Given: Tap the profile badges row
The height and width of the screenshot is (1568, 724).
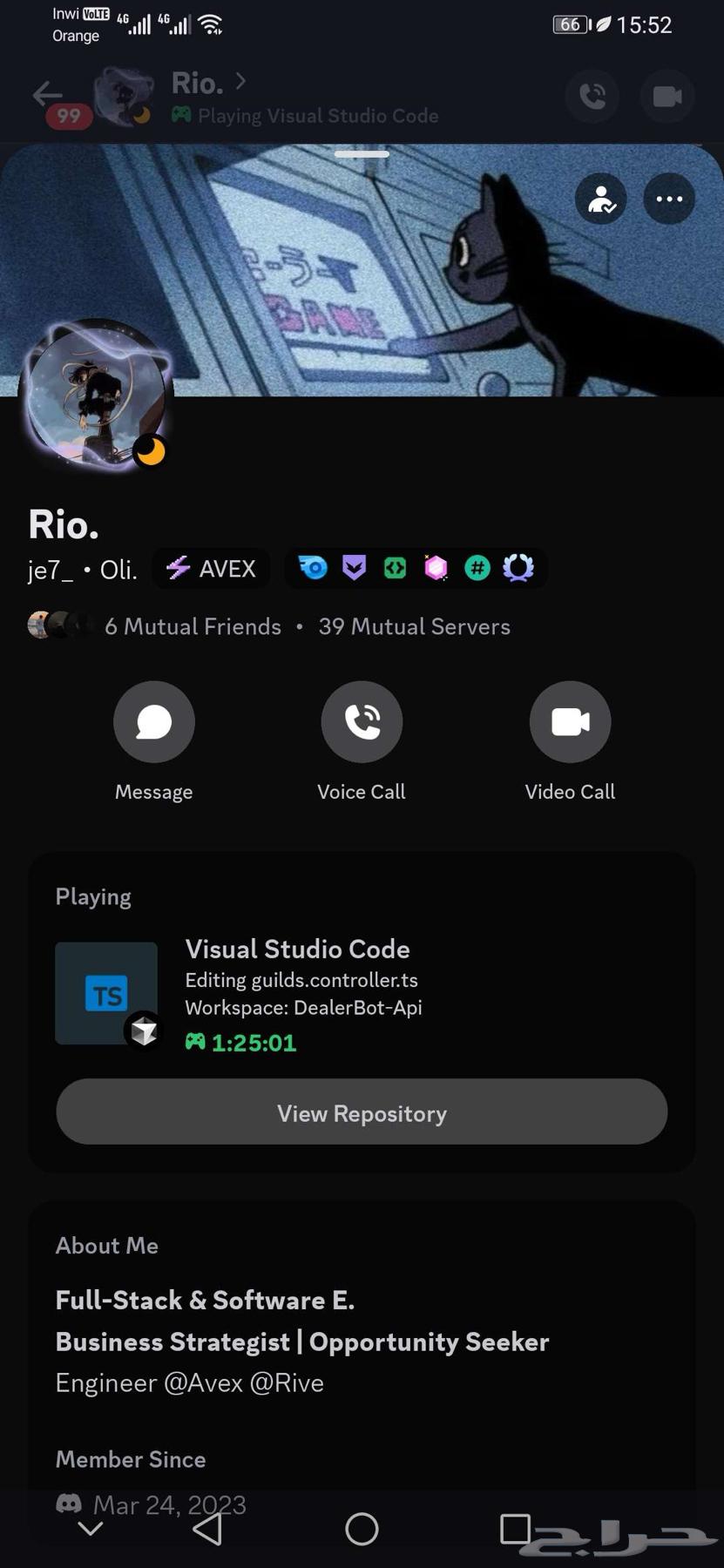Looking at the screenshot, I should (416, 569).
